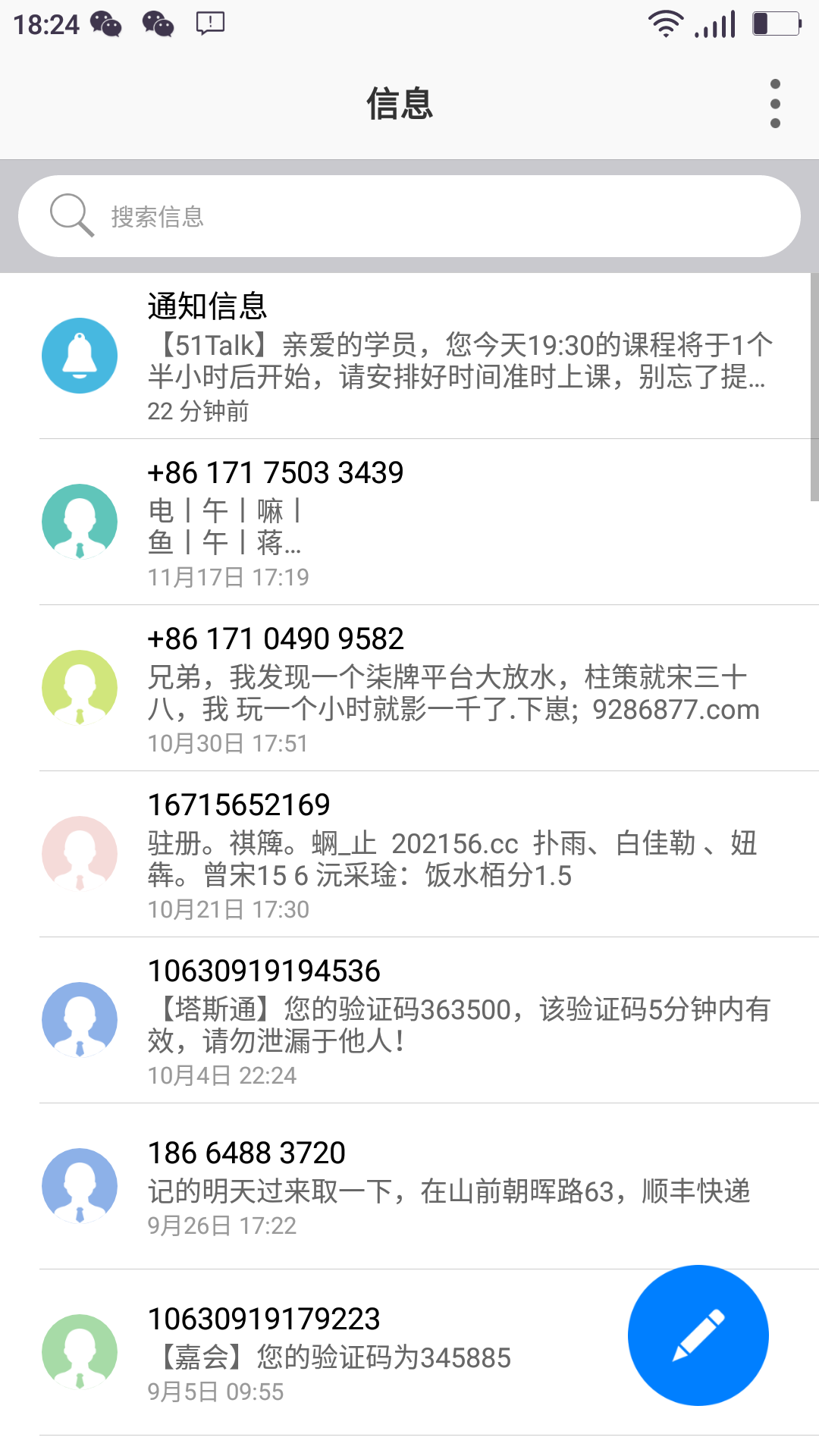This screenshot has height=1456, width=819.
Task: Compose a new message with the pencil button
Action: point(698,1335)
